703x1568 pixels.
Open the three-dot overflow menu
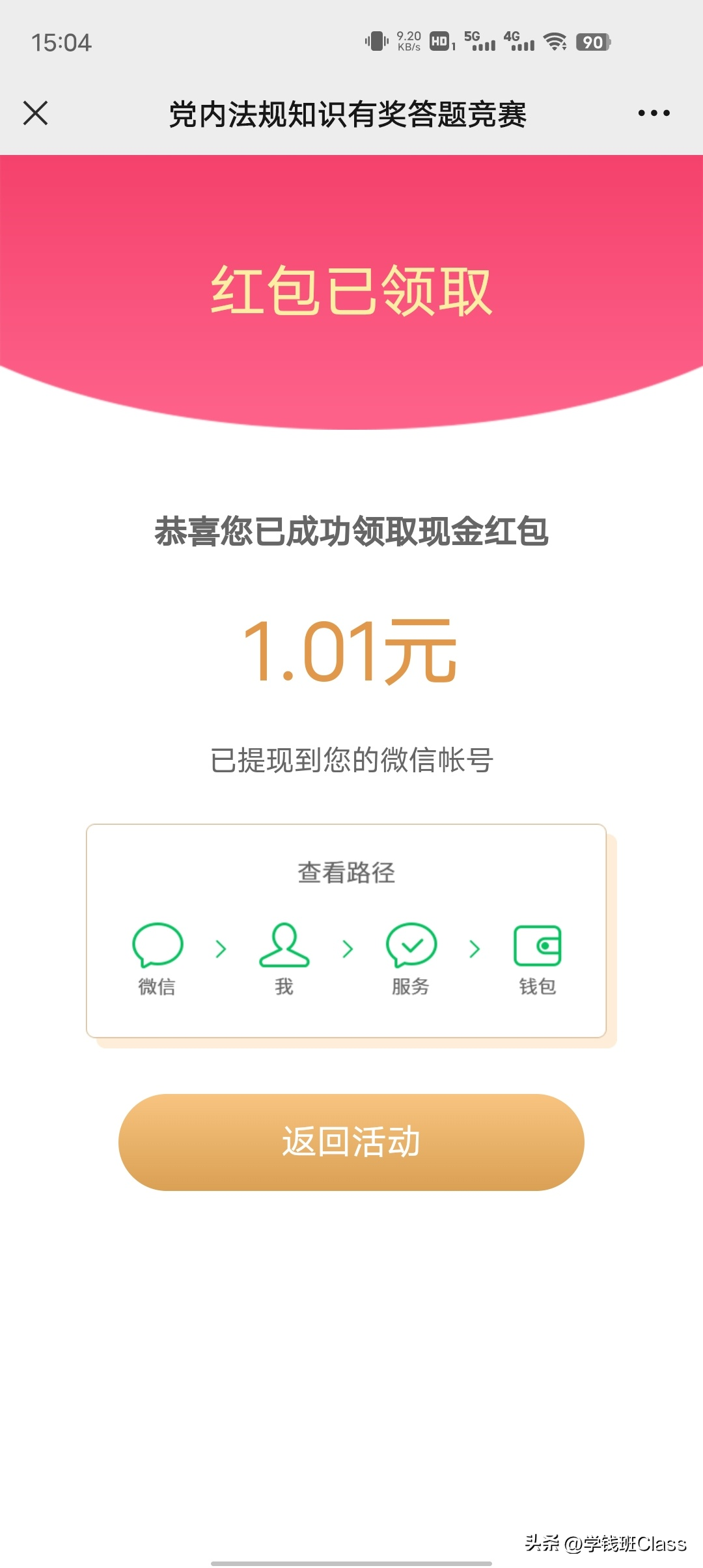[x=654, y=113]
